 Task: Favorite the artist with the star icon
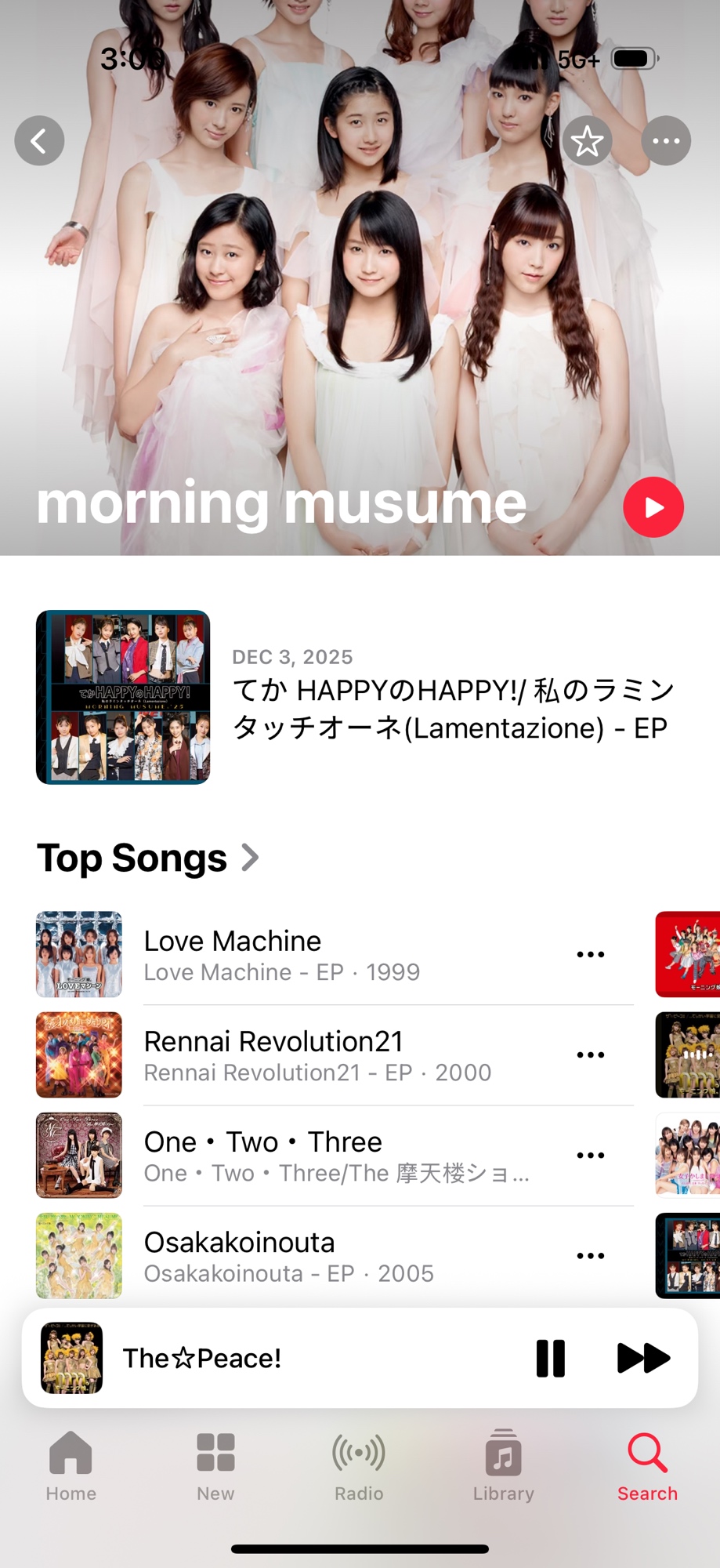[587, 141]
